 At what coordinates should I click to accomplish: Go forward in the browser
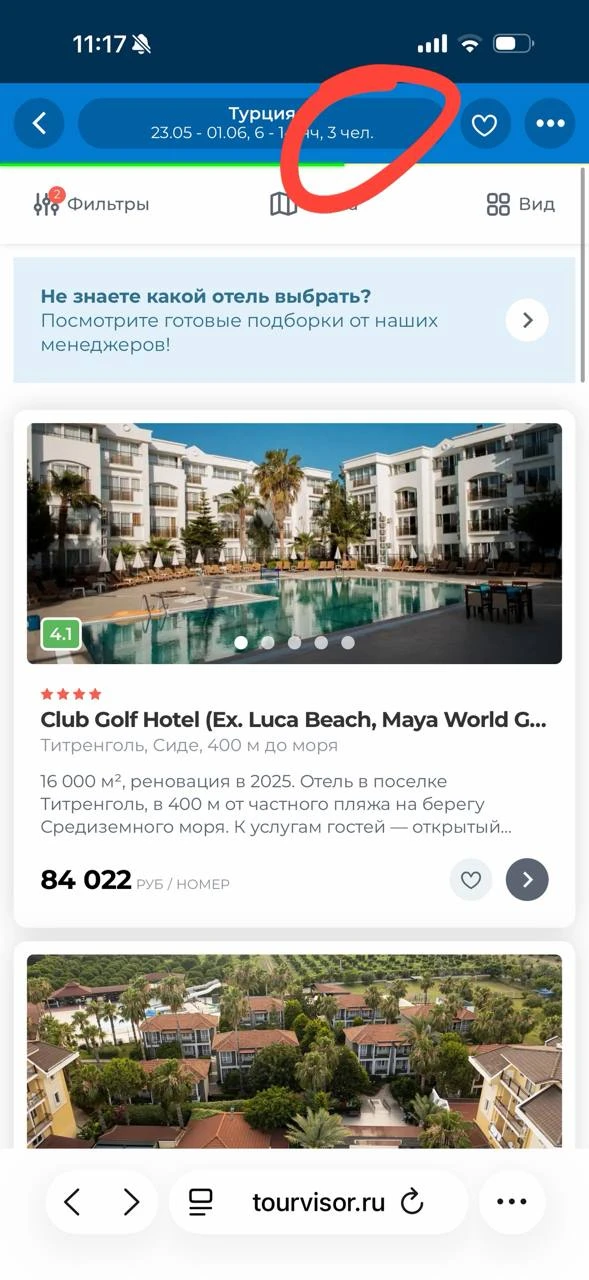(x=131, y=1202)
